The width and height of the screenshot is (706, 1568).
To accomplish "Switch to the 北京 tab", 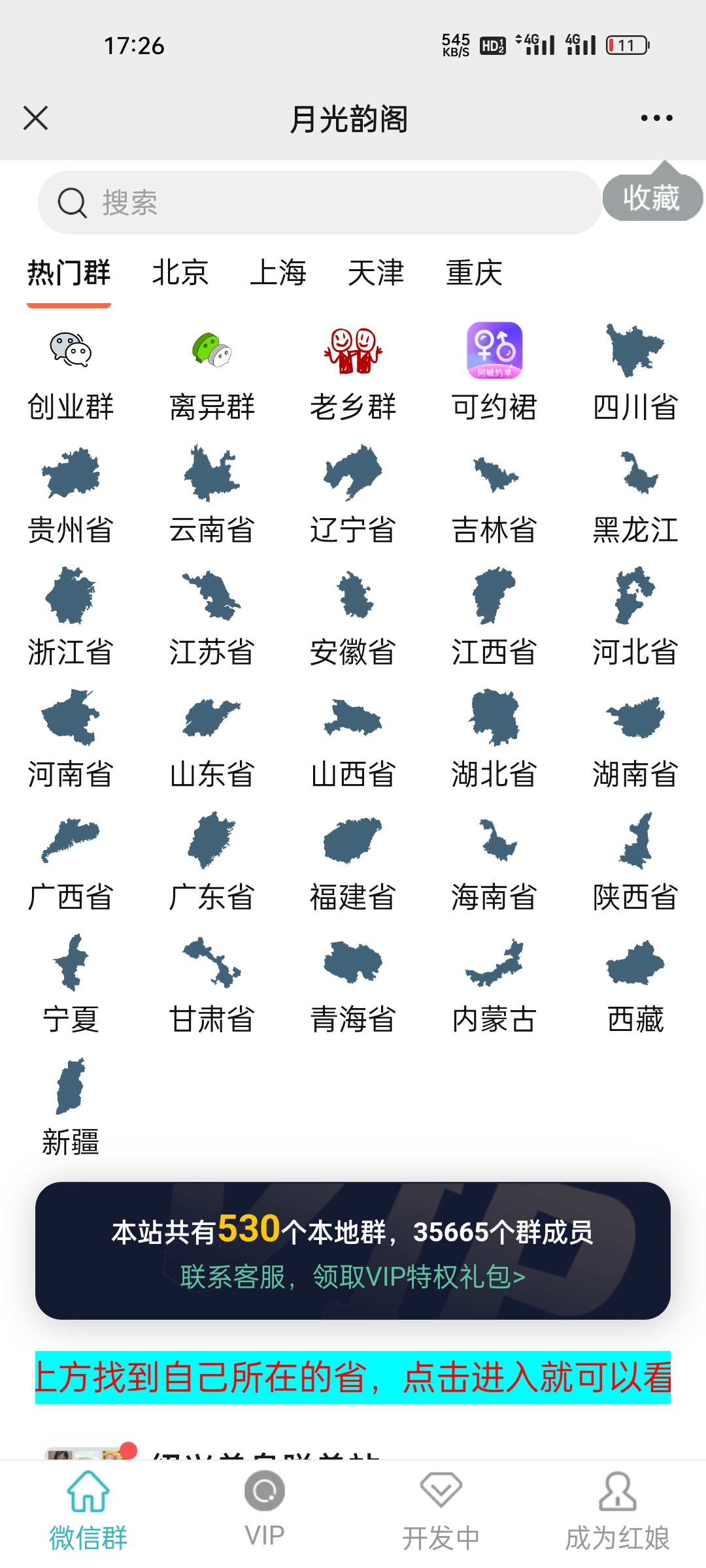I will point(180,273).
